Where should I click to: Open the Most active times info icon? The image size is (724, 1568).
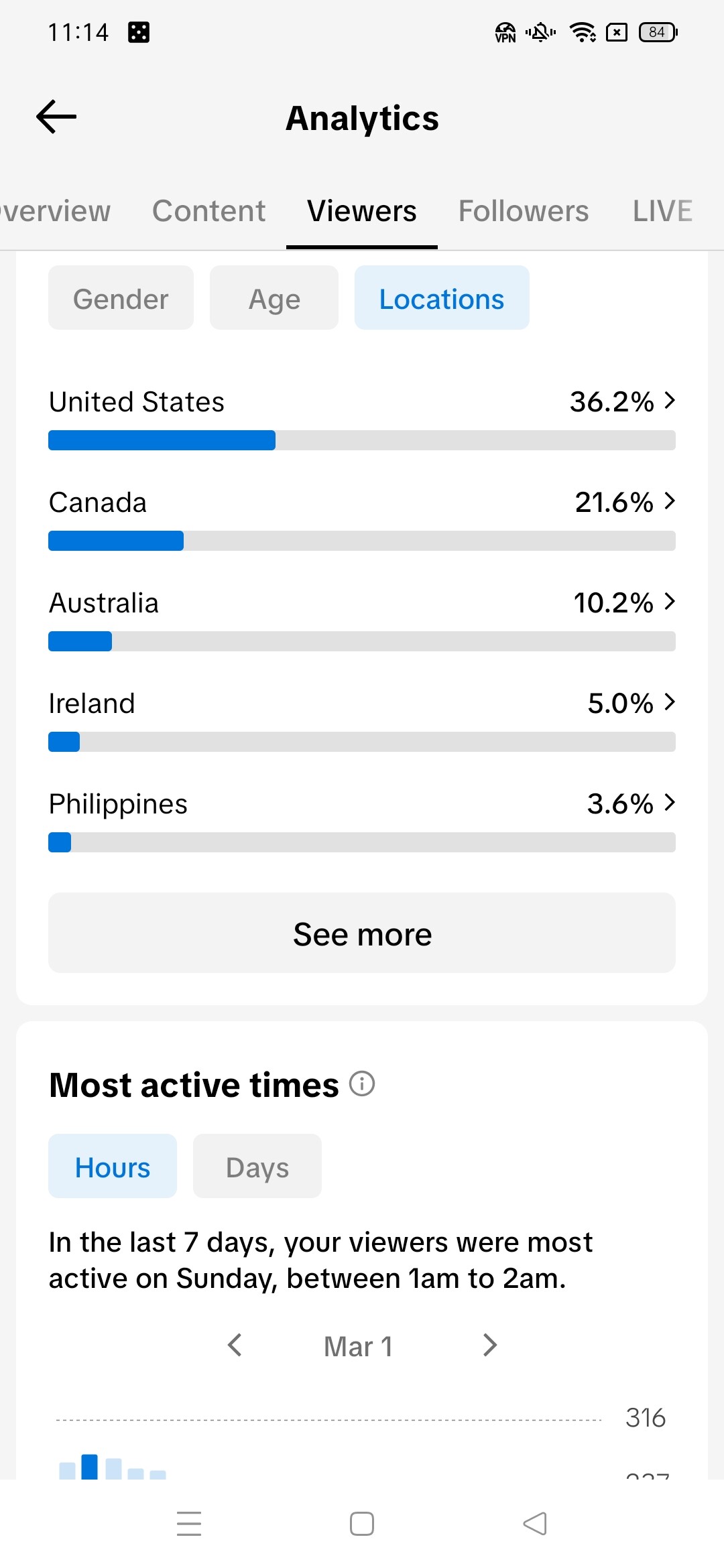tap(362, 1084)
